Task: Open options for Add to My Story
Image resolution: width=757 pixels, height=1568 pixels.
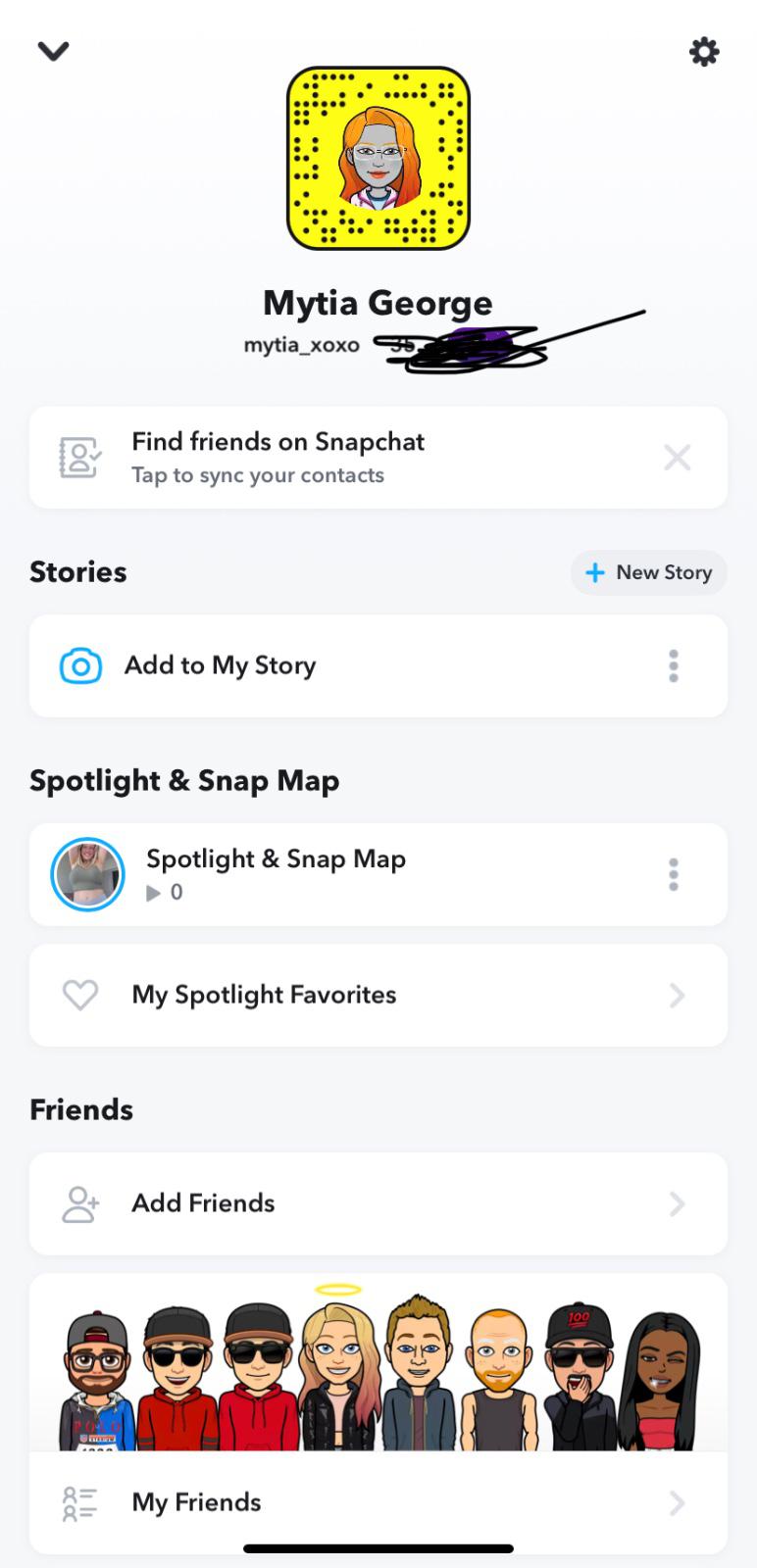Action: [x=674, y=665]
